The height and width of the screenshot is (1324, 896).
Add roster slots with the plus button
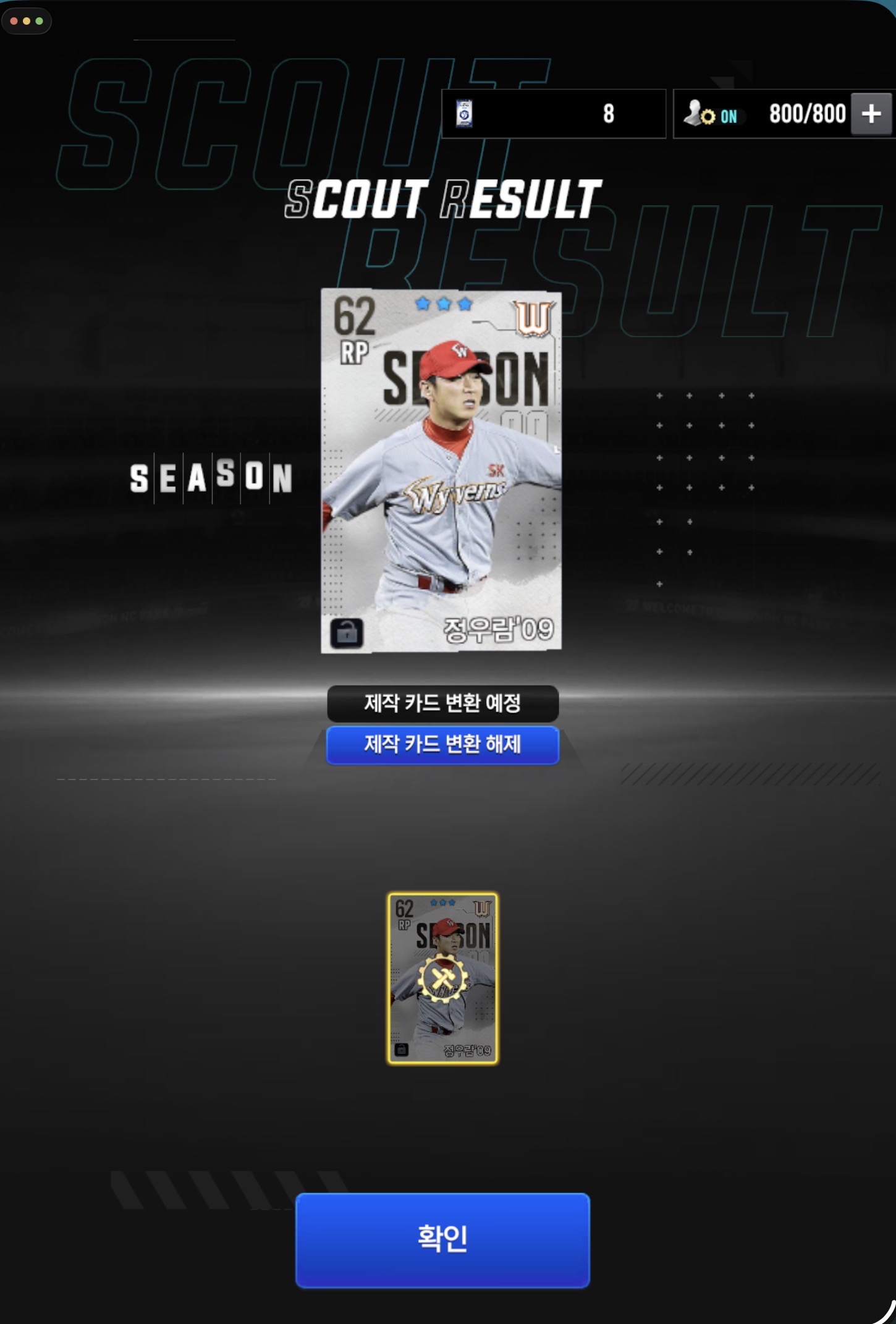[871, 114]
